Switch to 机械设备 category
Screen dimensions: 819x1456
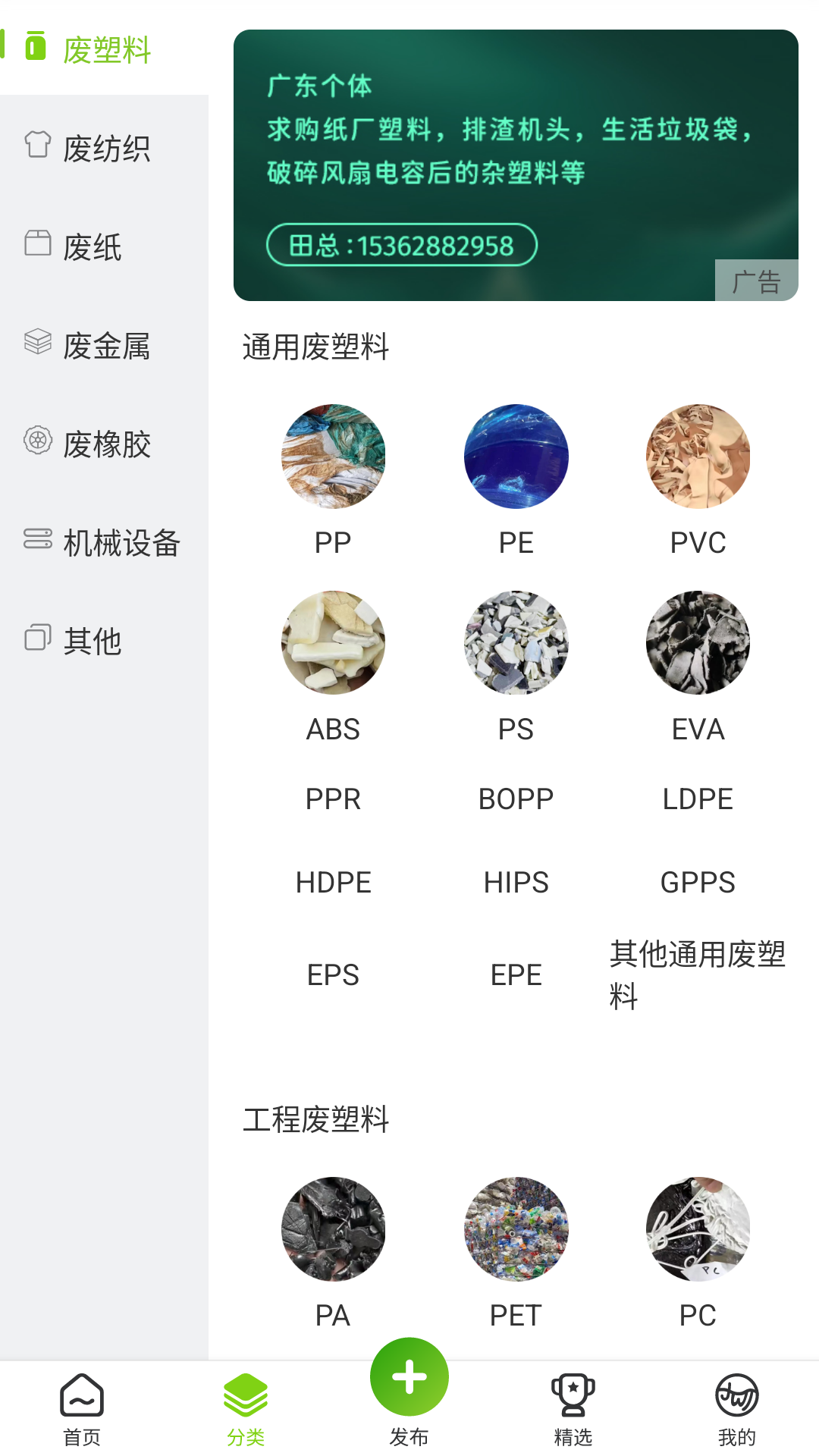(x=105, y=542)
